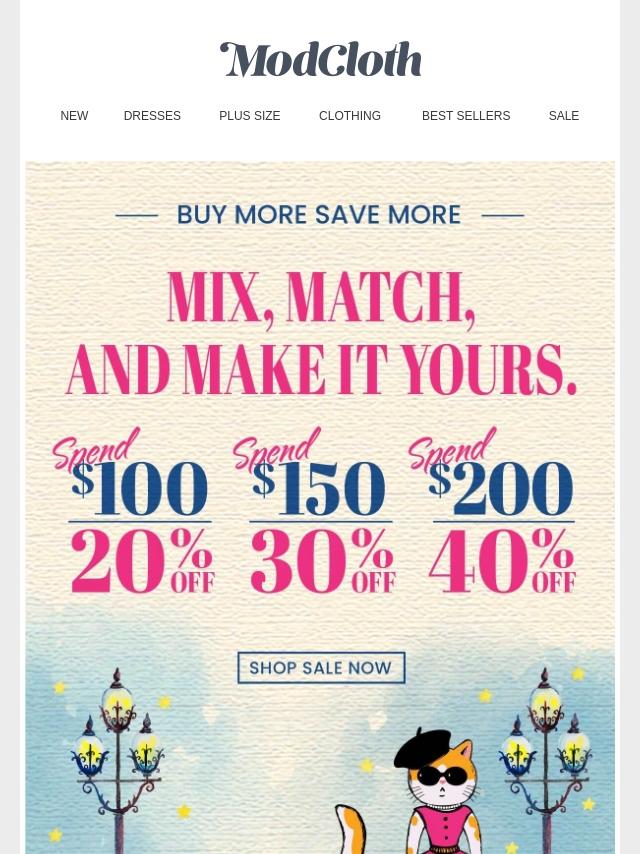Open the SALE link in the menu
The width and height of the screenshot is (640, 854).
pyautogui.click(x=564, y=116)
